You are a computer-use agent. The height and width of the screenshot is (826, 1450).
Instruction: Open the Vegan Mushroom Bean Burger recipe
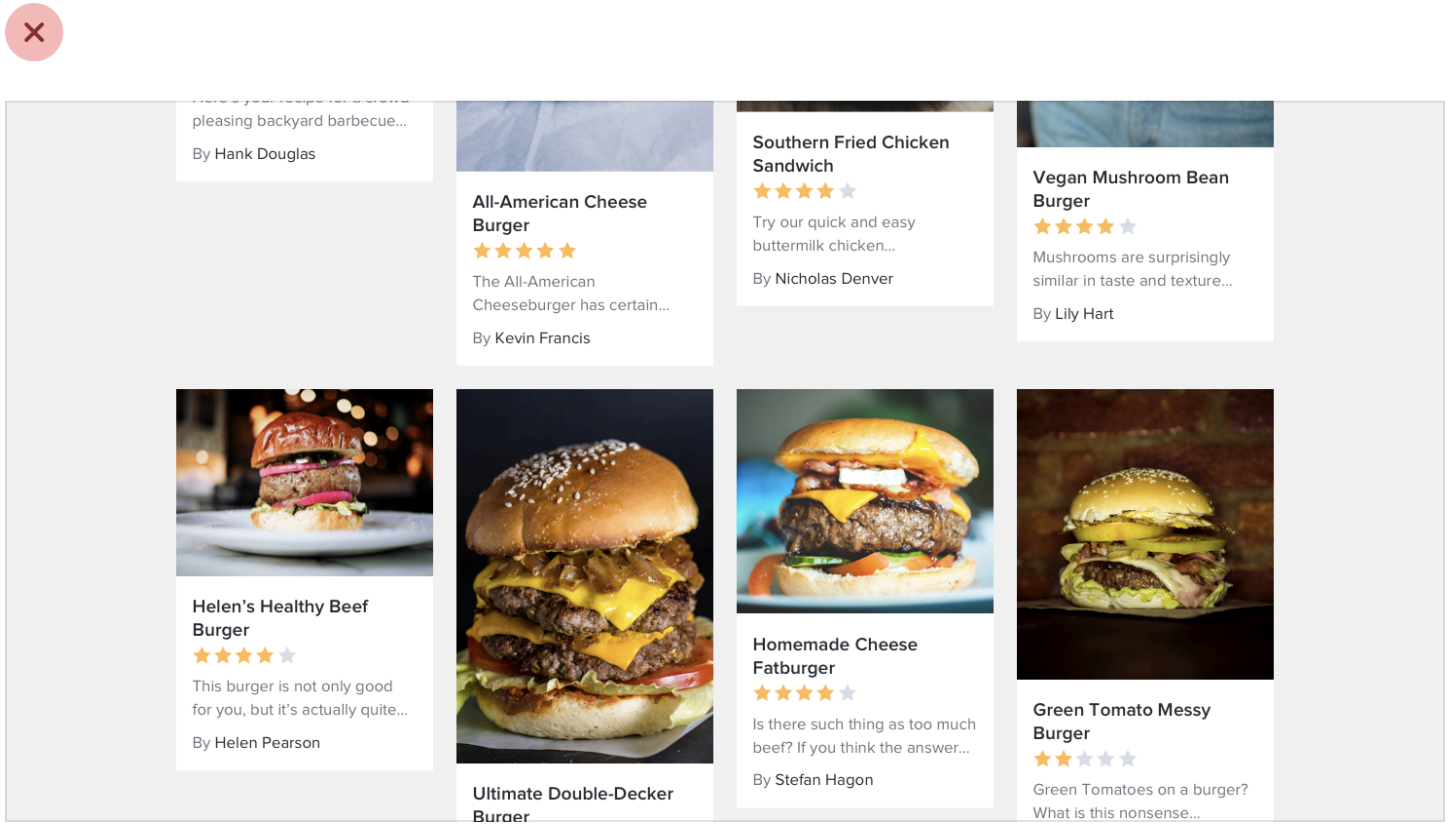(x=1130, y=189)
